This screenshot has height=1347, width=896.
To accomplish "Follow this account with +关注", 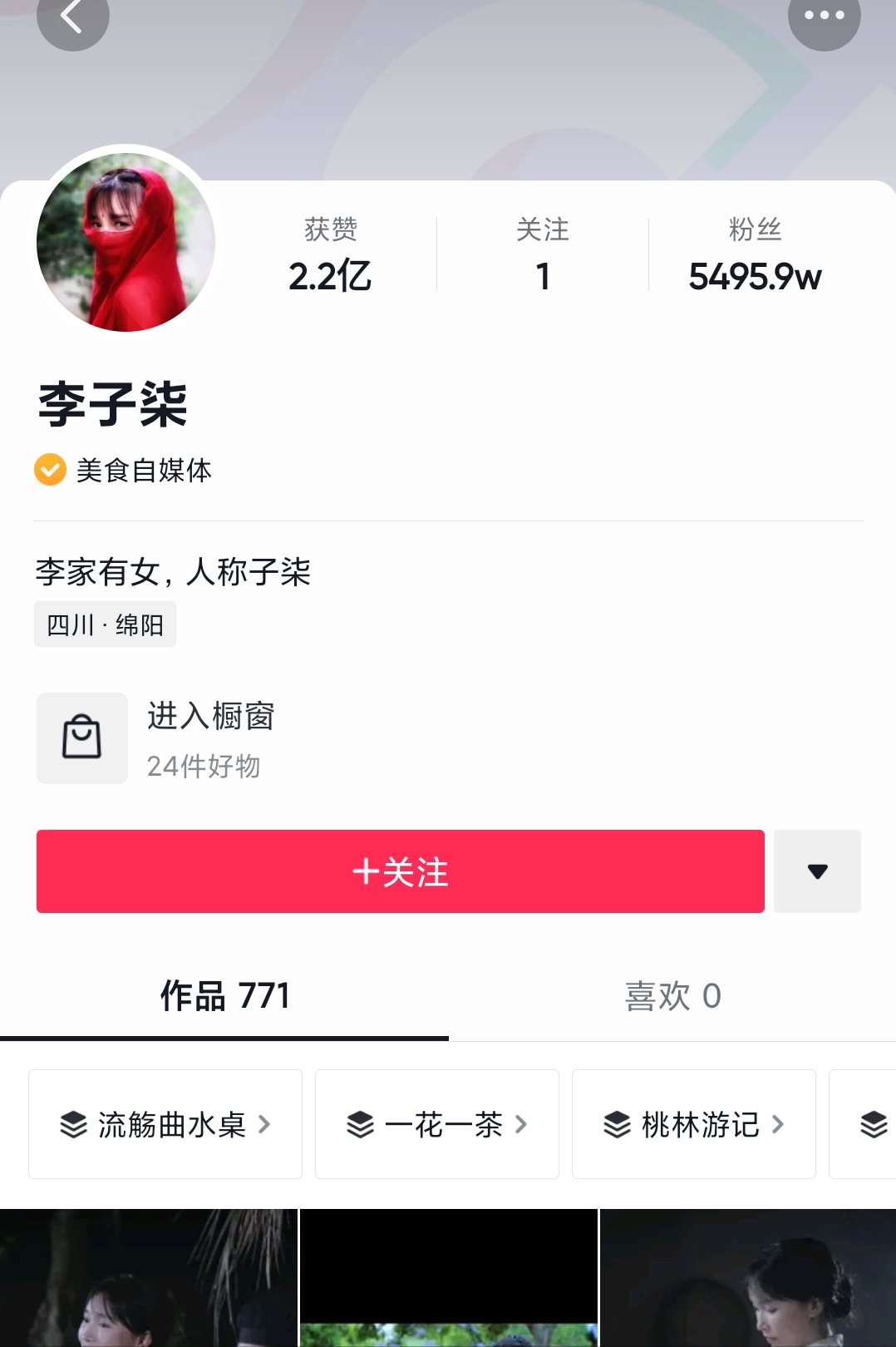I will point(400,871).
